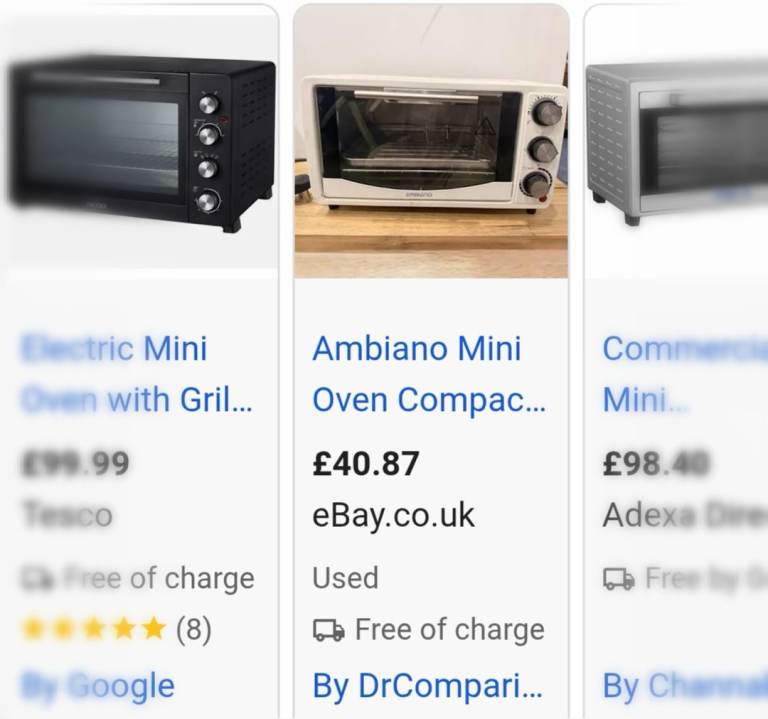Image resolution: width=768 pixels, height=719 pixels.
Task: Open the Ambiano Mini Oven product image
Action: point(431,142)
